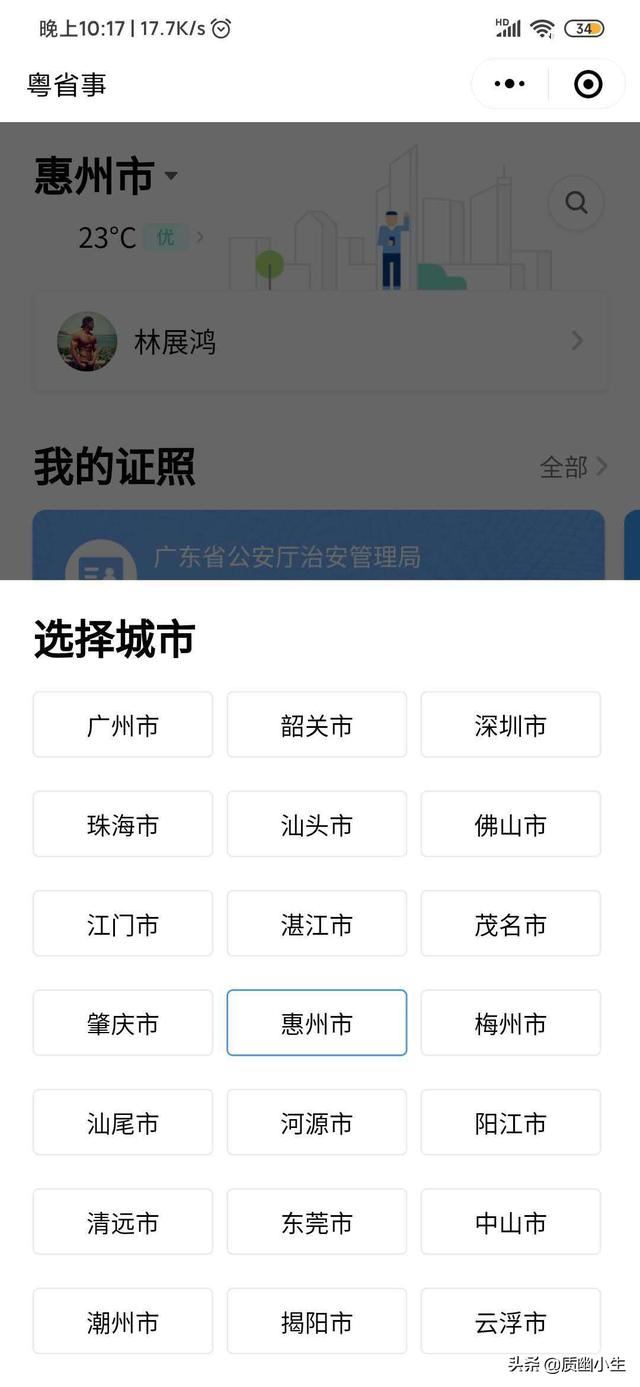
Task: Tap the highlighted 惠州市 option
Action: [317, 1023]
